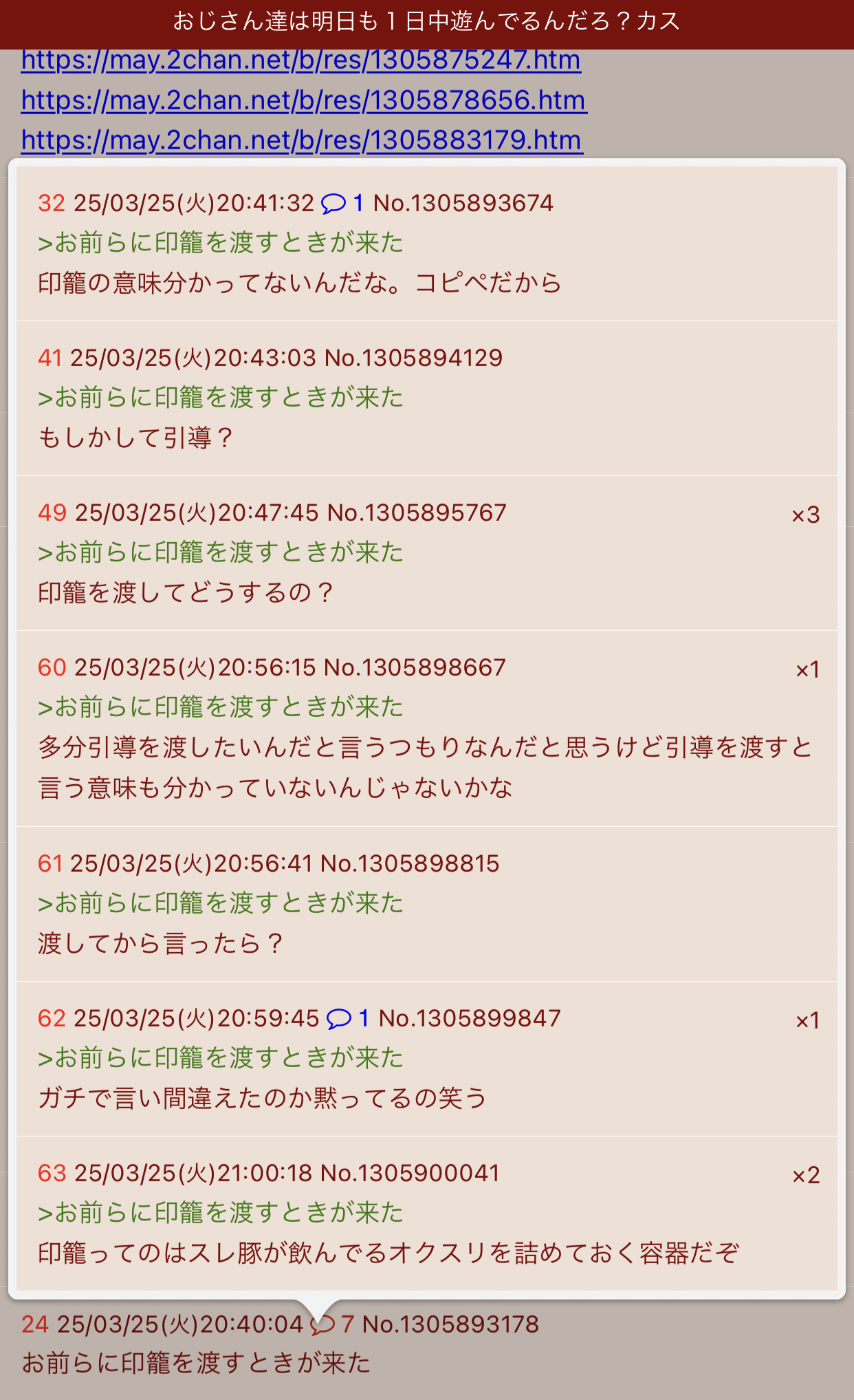Open the link ending in 1305878656.htm
The width and height of the screenshot is (854, 1400).
click(x=303, y=100)
